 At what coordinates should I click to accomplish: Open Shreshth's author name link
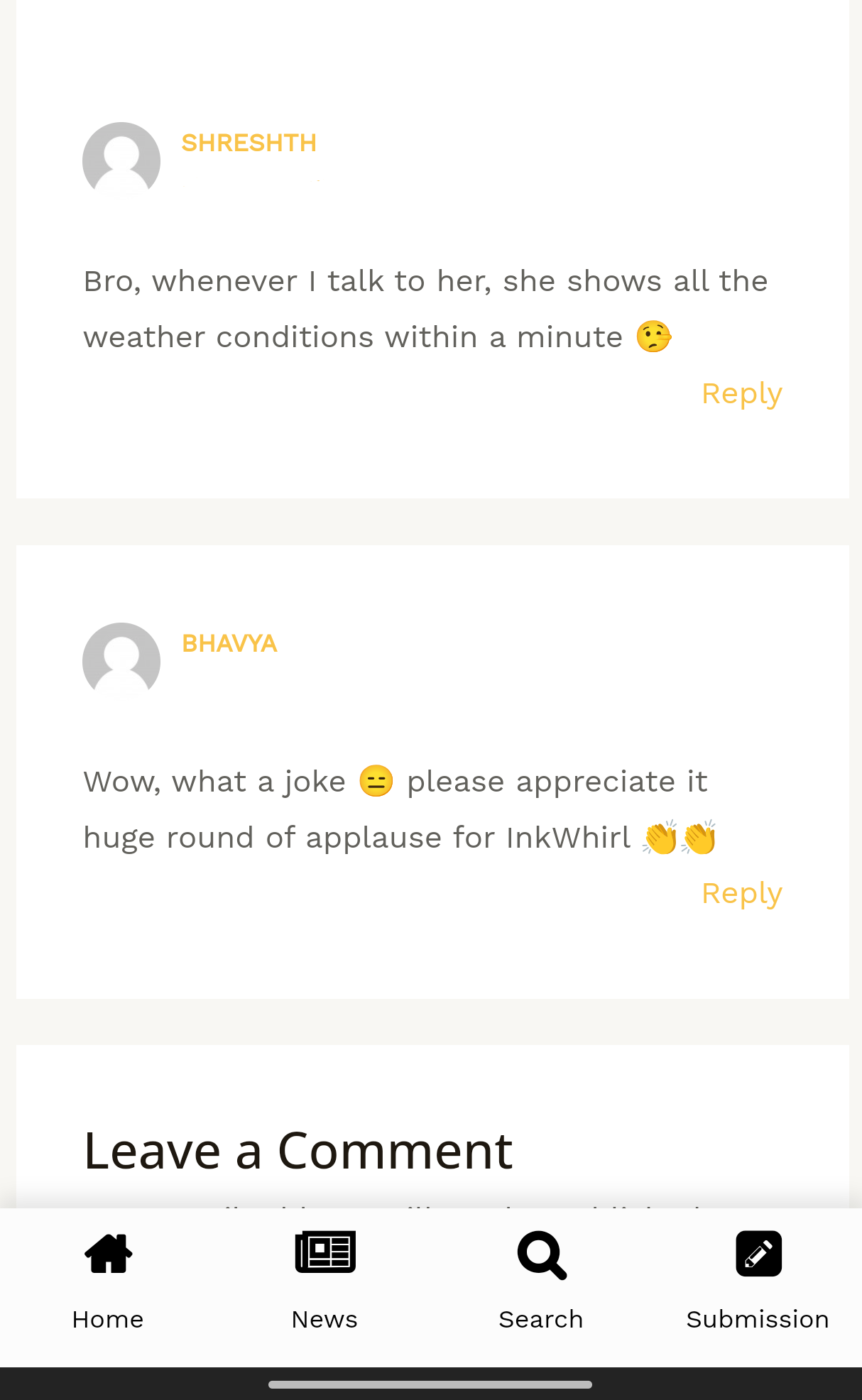click(249, 143)
